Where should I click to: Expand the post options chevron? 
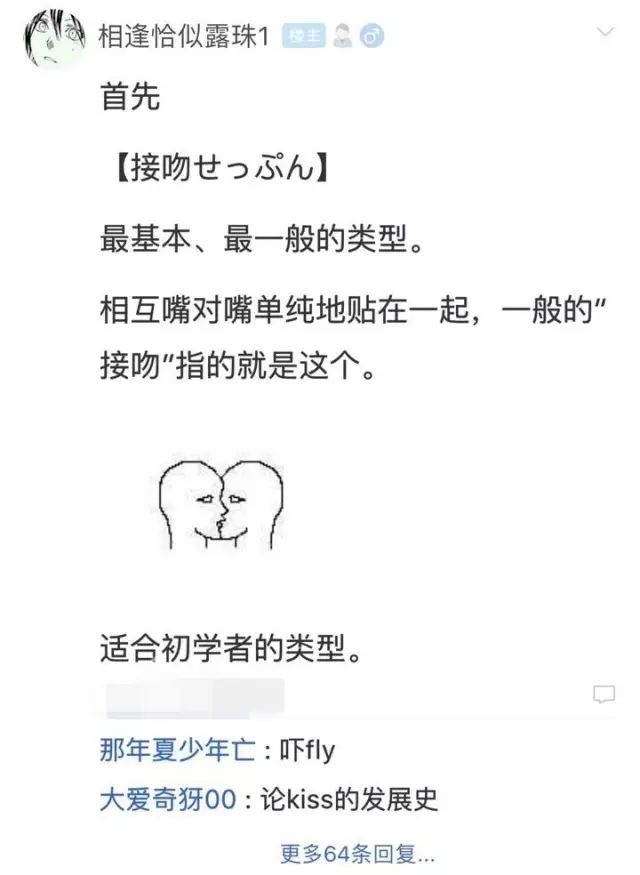605,33
